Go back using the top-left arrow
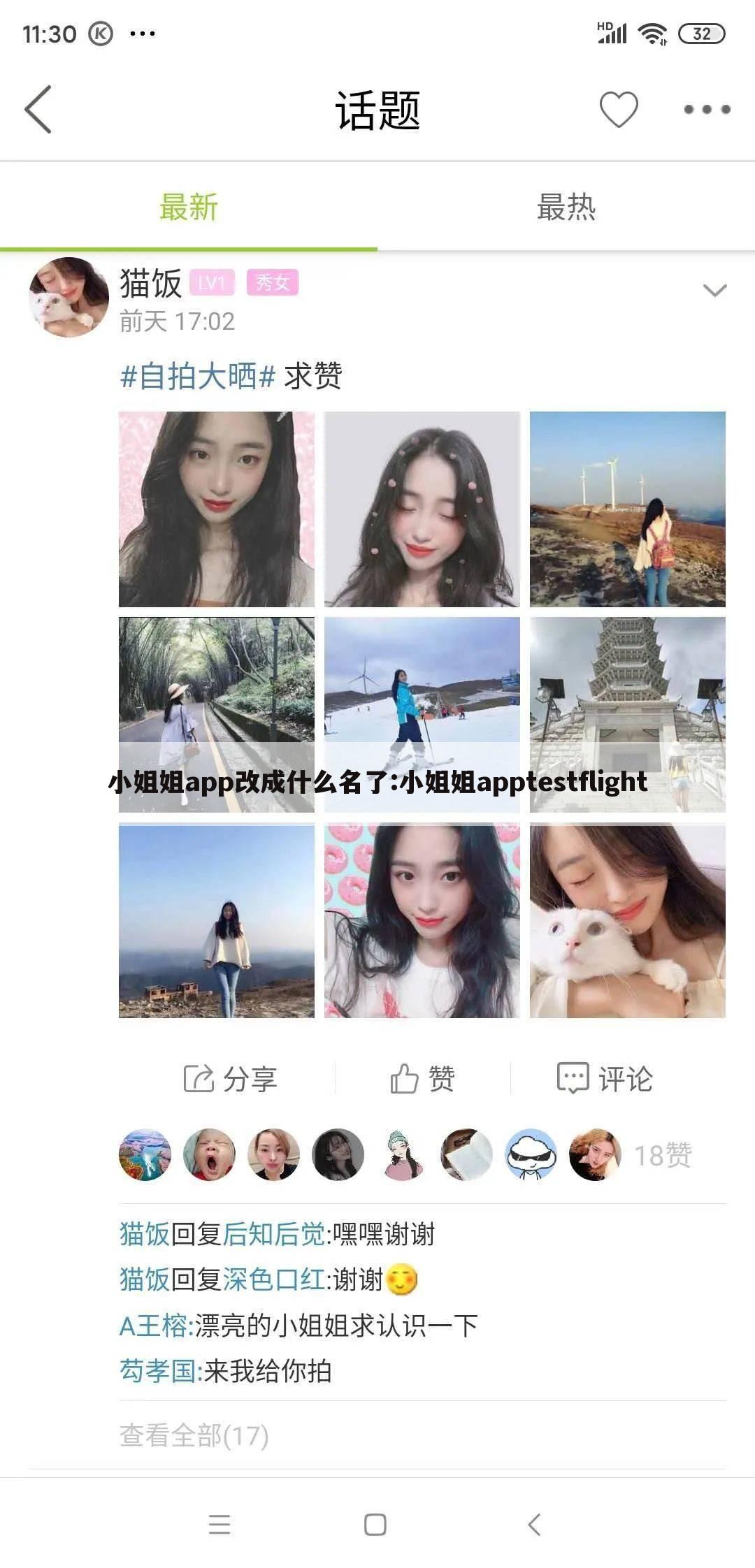This screenshot has width=755, height=1568. coord(38,110)
